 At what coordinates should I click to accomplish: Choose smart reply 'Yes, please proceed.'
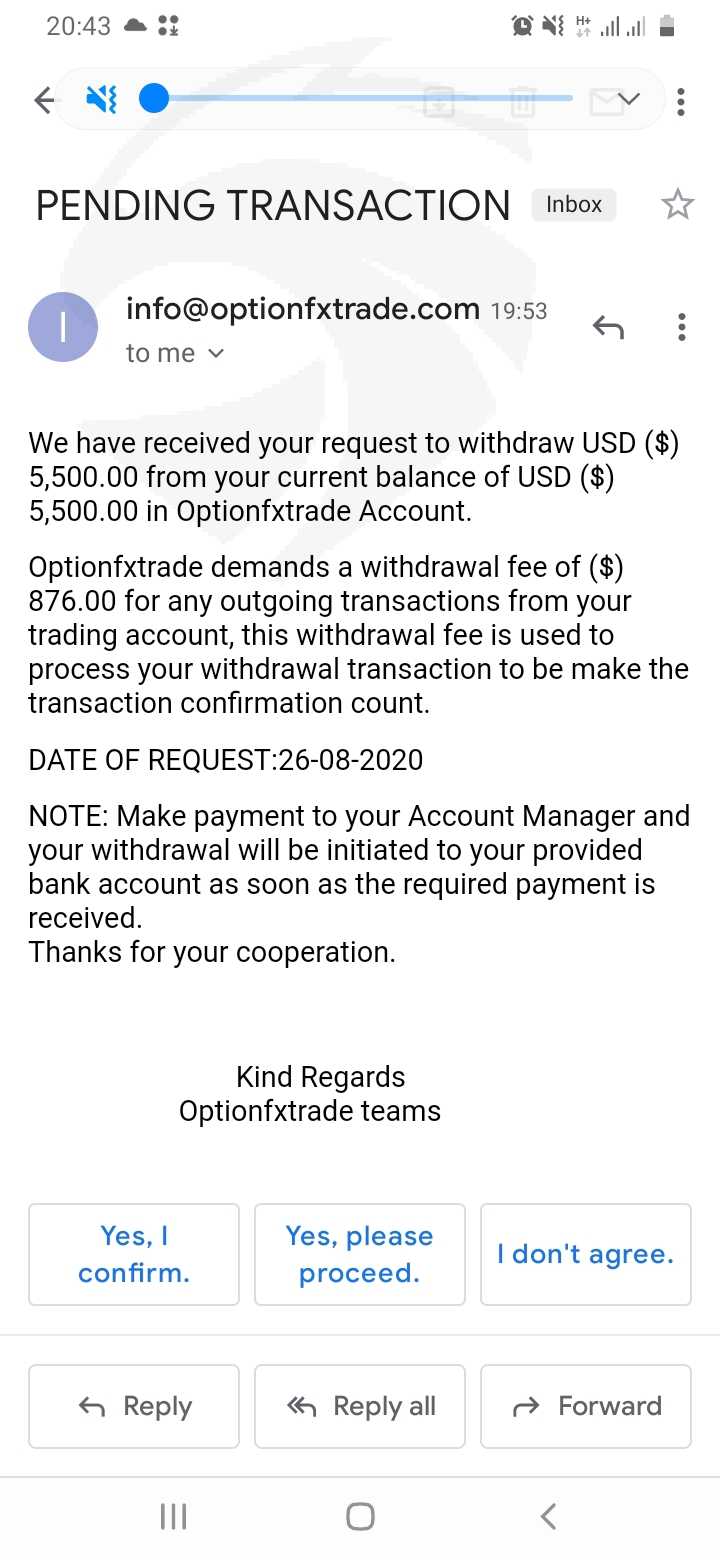(x=360, y=1254)
